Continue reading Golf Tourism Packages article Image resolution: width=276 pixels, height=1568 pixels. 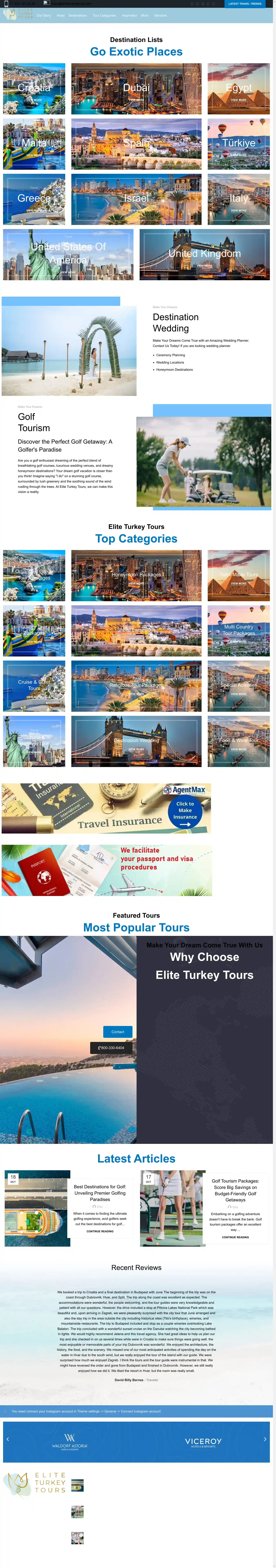[235, 1237]
